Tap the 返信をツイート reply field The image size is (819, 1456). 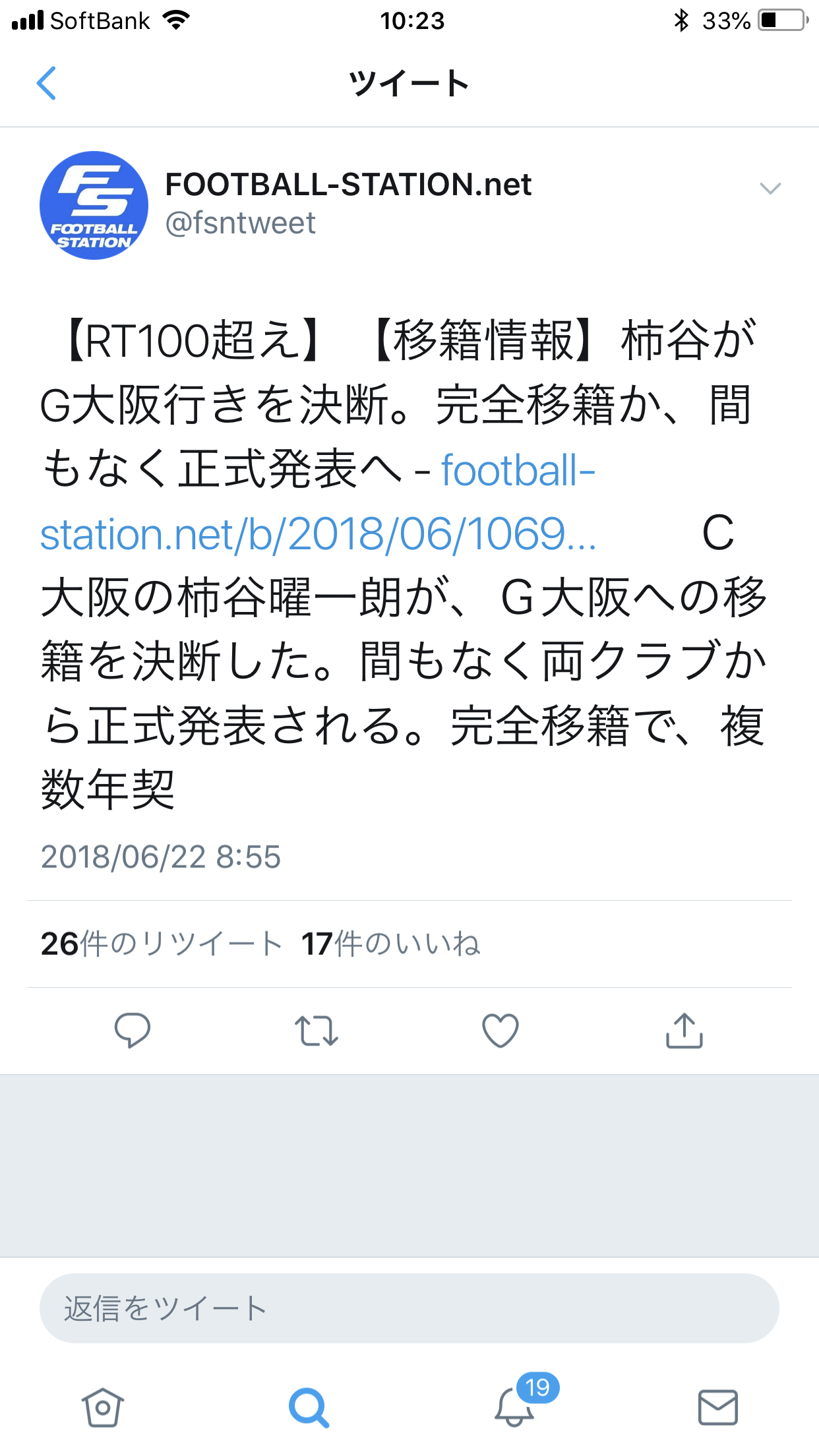409,1308
